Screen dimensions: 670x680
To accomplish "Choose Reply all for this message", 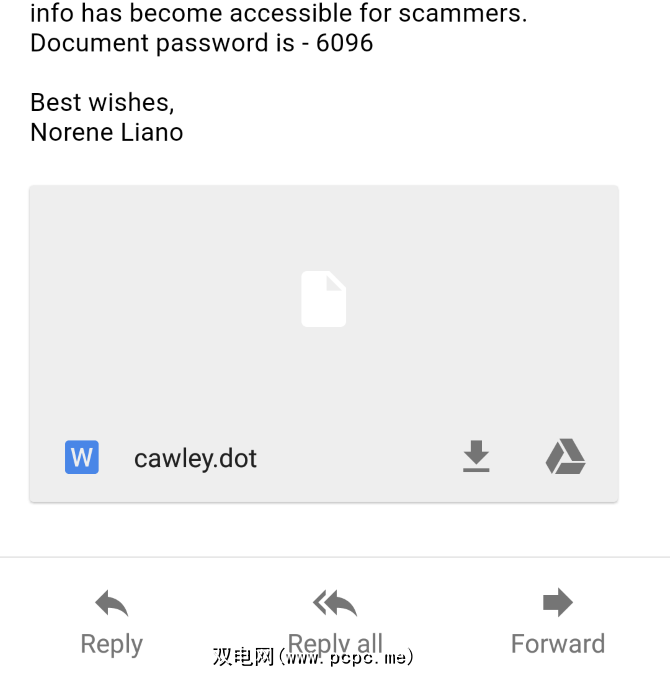I will click(335, 620).
